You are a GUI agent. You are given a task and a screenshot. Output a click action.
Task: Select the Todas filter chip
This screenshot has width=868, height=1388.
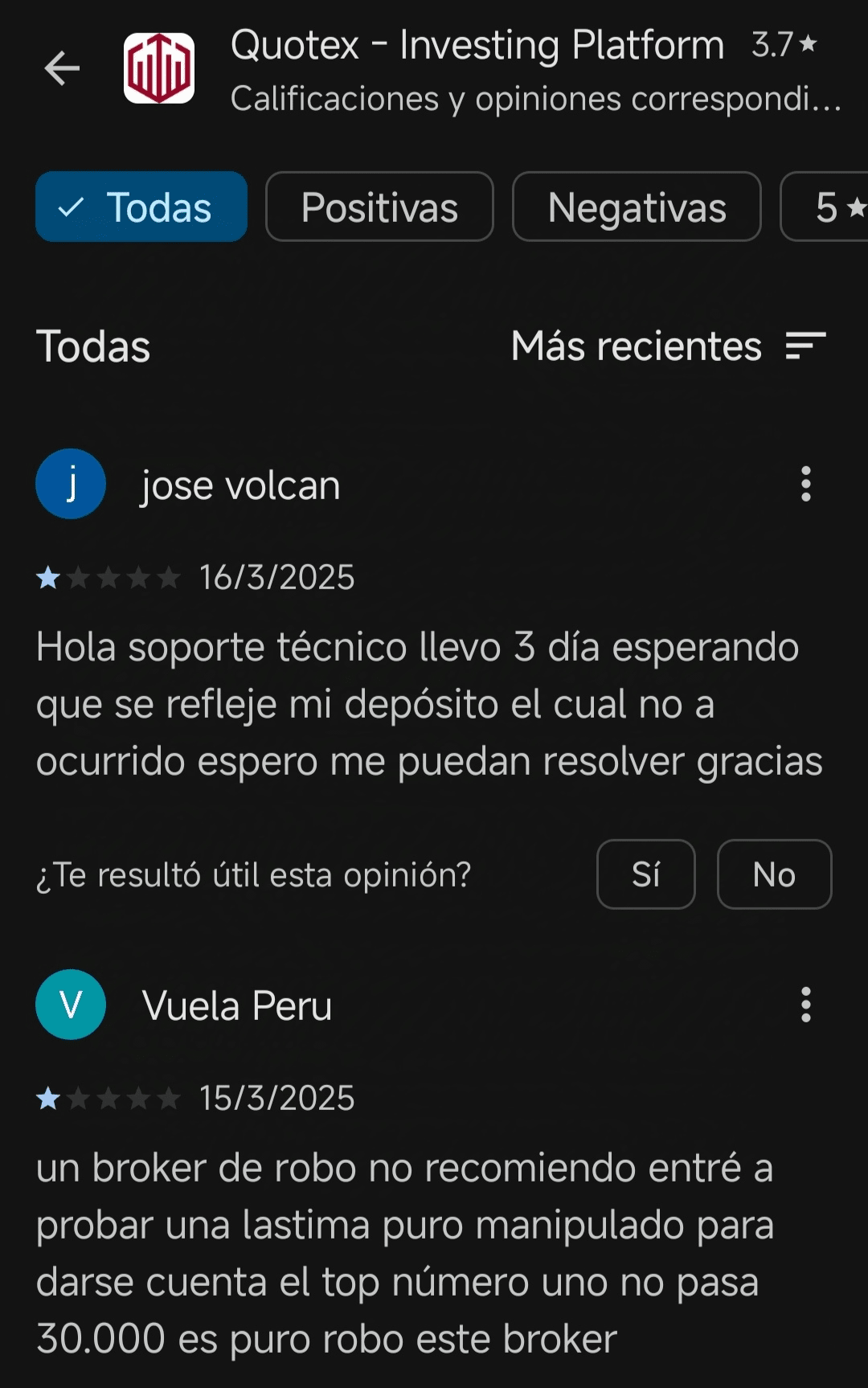click(x=141, y=207)
